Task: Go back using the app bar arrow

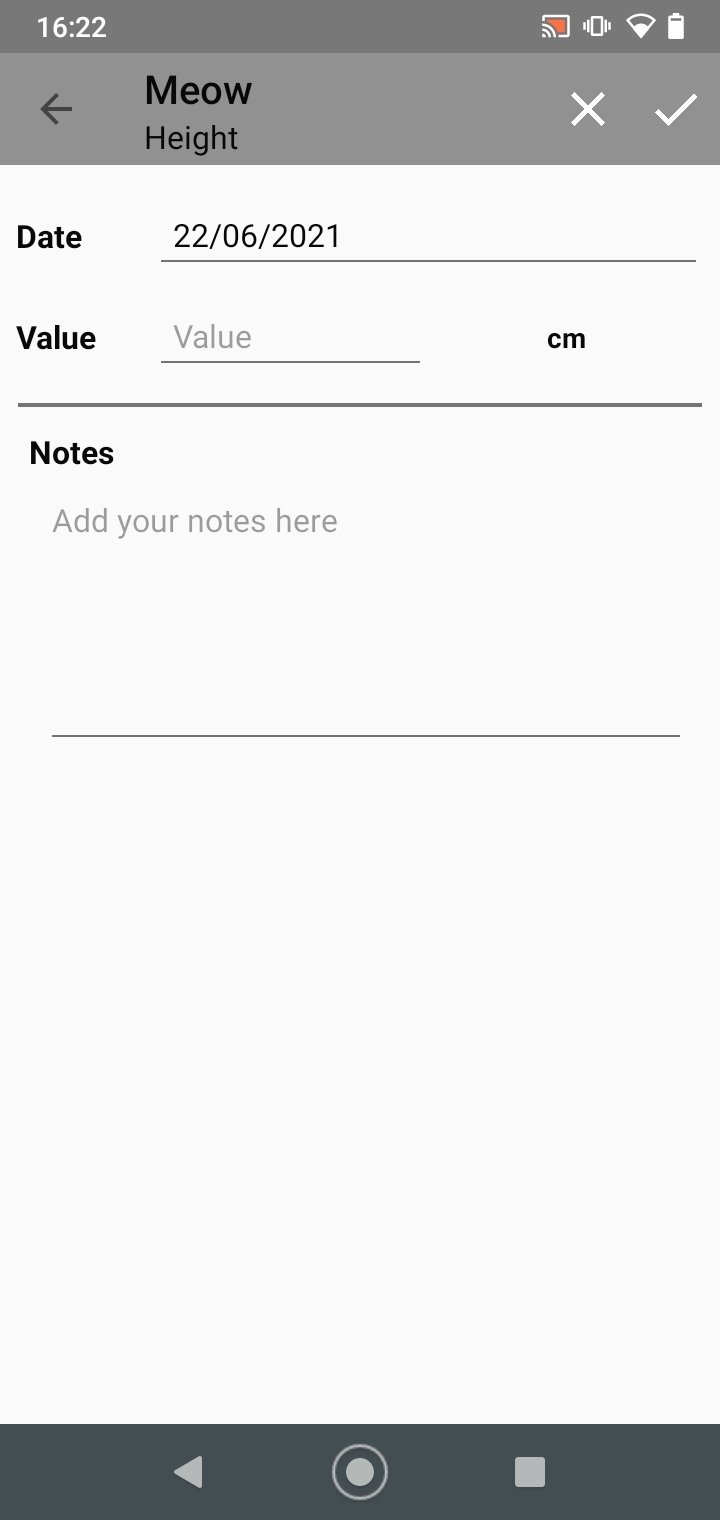Action: pos(56,109)
